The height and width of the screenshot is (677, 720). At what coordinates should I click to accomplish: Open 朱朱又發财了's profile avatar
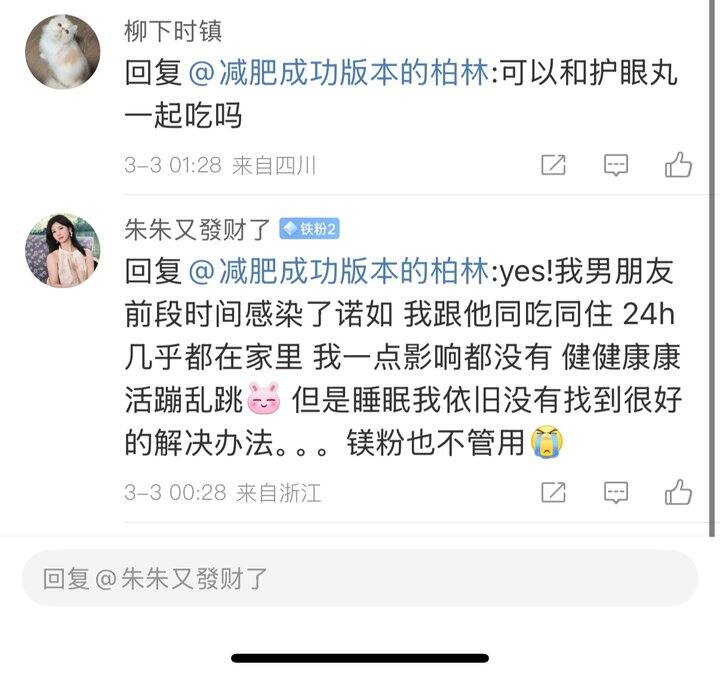point(62,250)
